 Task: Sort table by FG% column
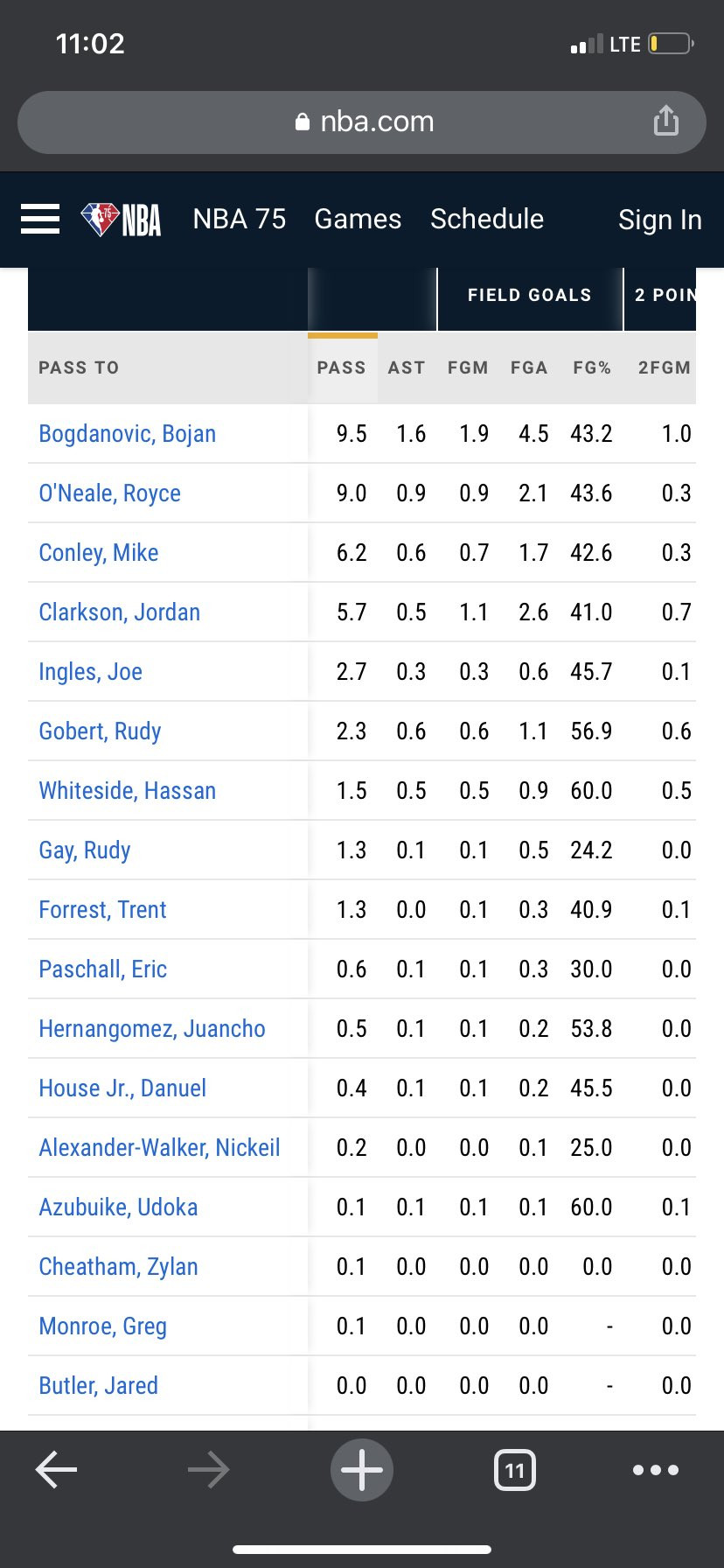592,367
